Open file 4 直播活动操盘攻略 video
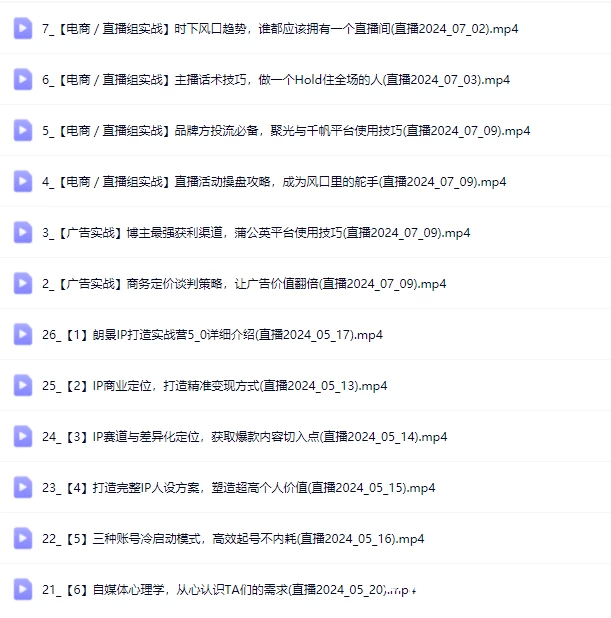 pyautogui.click(x=273, y=181)
